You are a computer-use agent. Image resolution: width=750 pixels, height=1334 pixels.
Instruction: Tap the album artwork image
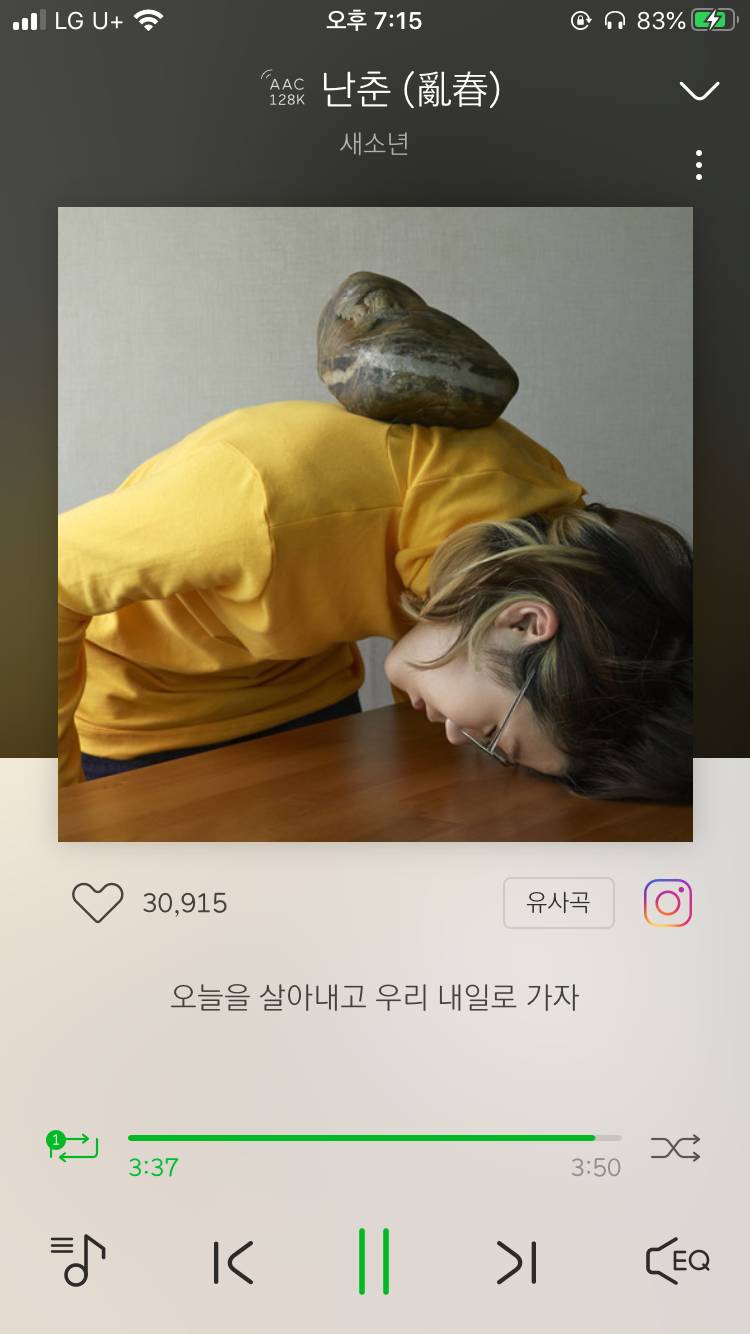click(x=375, y=523)
